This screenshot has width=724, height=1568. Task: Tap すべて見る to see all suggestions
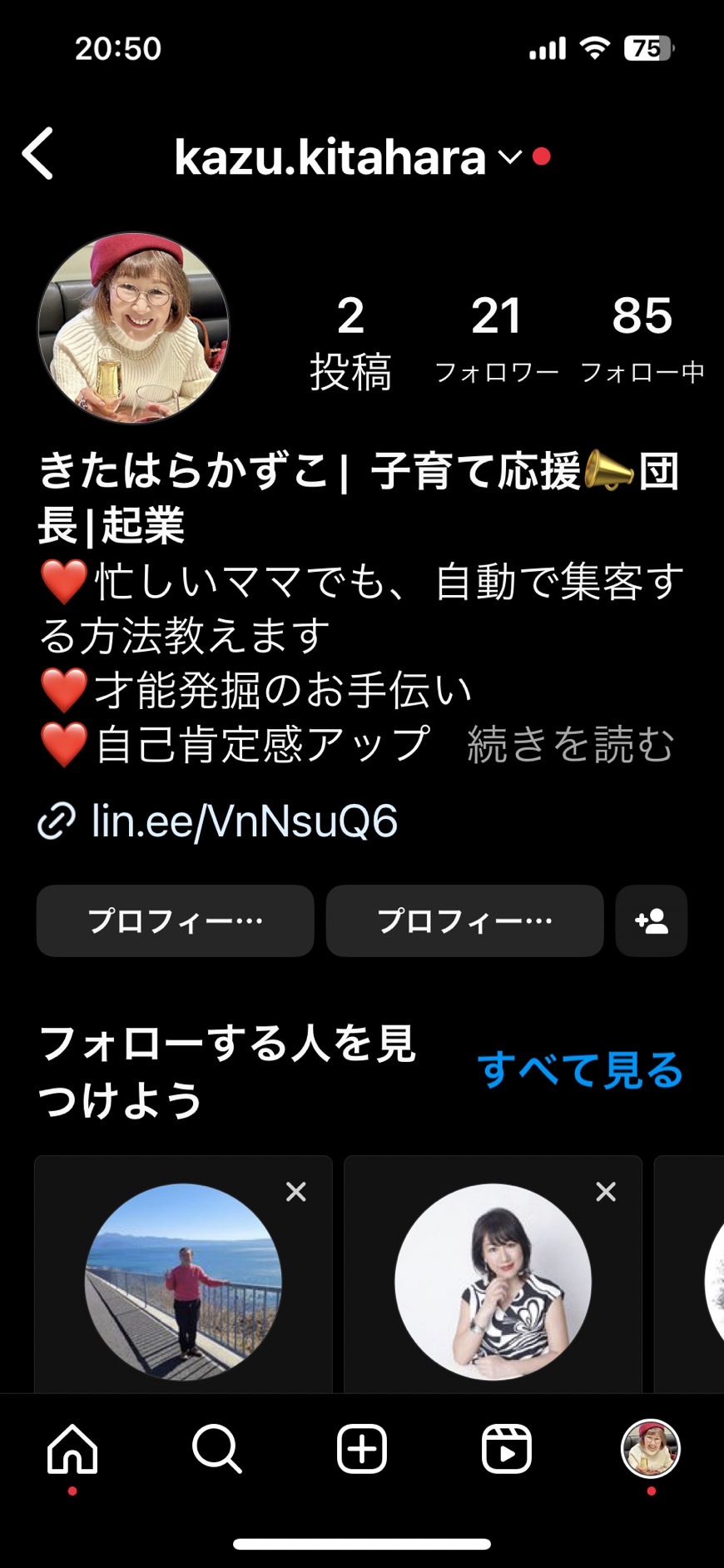580,1070
